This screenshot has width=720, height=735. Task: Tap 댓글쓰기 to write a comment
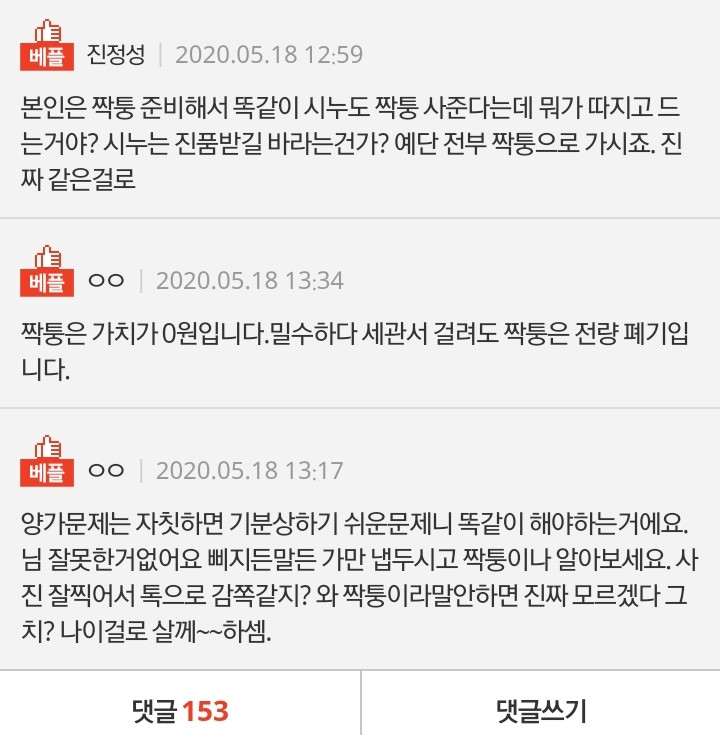(x=541, y=711)
